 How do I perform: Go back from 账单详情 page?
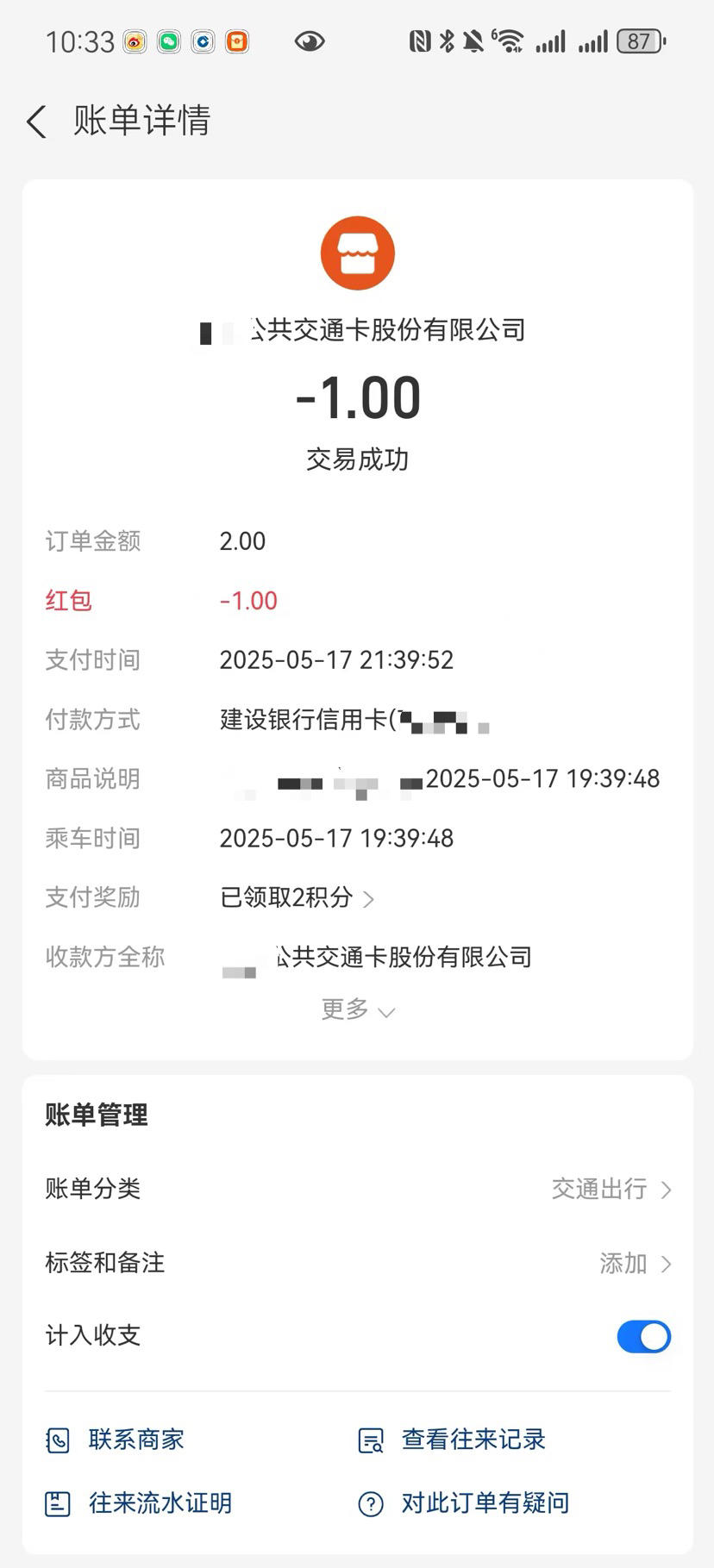click(36, 122)
